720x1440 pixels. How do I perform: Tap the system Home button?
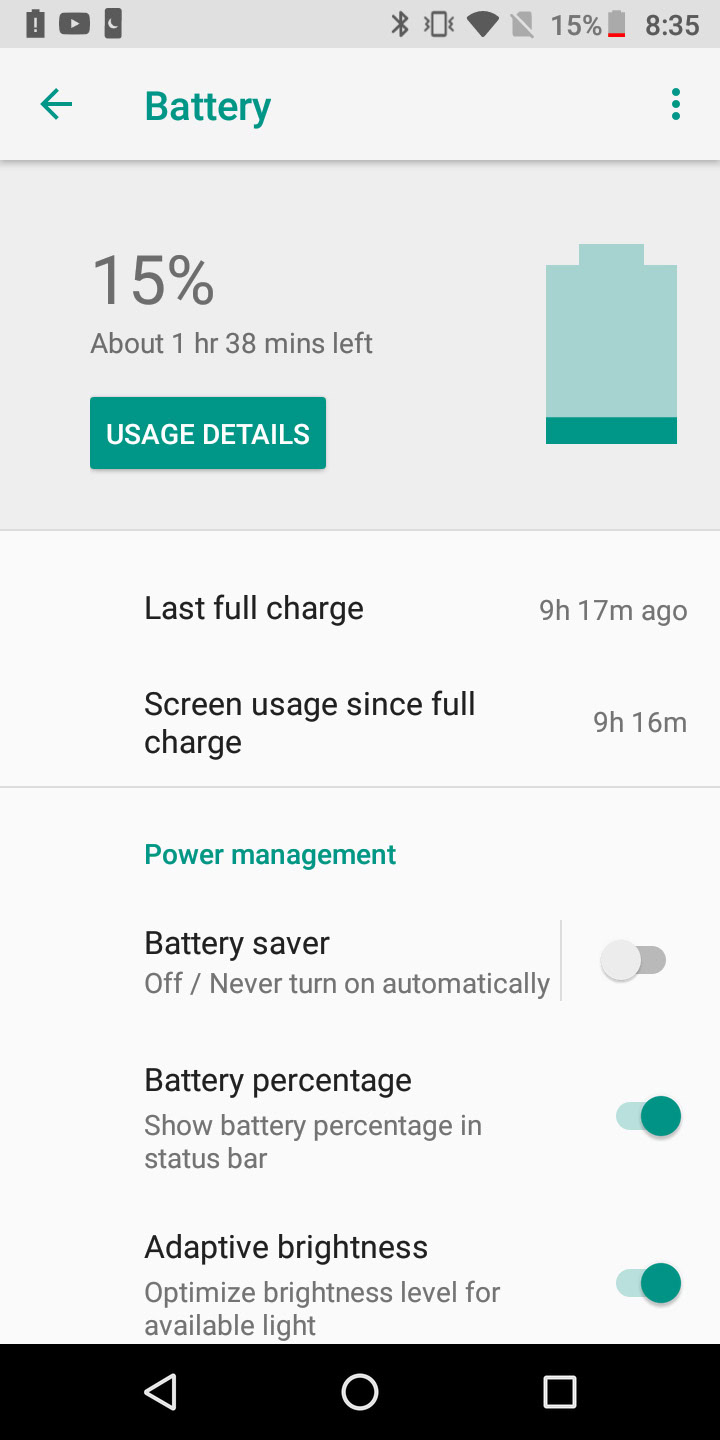pos(360,1391)
